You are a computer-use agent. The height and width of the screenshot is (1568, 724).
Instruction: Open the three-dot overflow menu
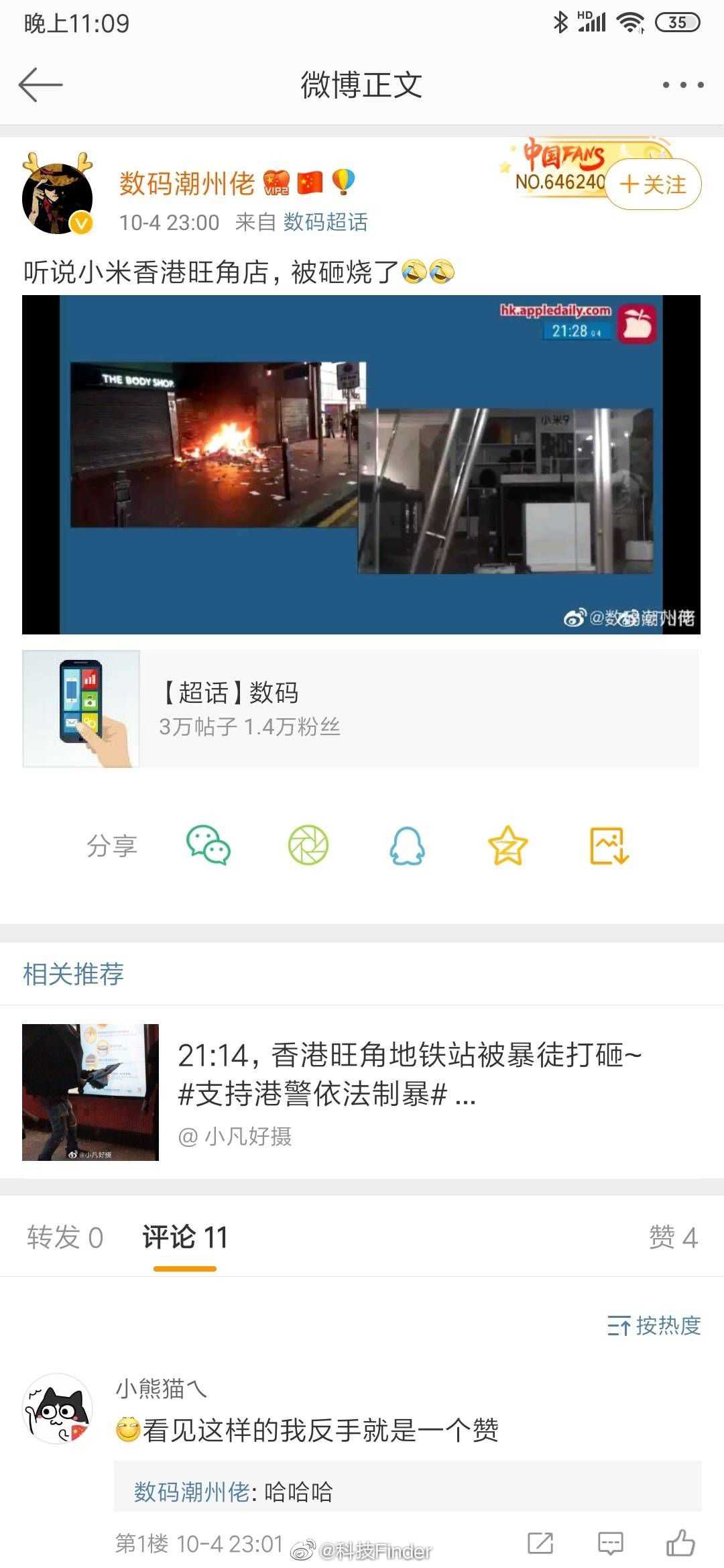682,85
